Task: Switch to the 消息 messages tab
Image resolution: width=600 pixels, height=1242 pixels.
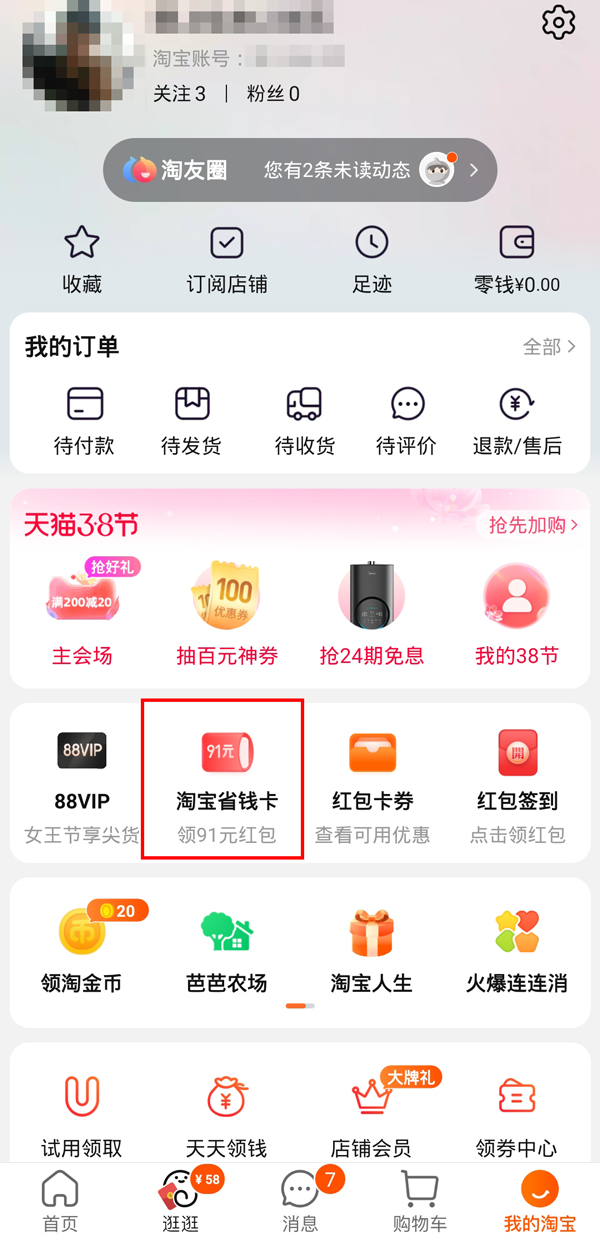Action: click(x=300, y=1202)
